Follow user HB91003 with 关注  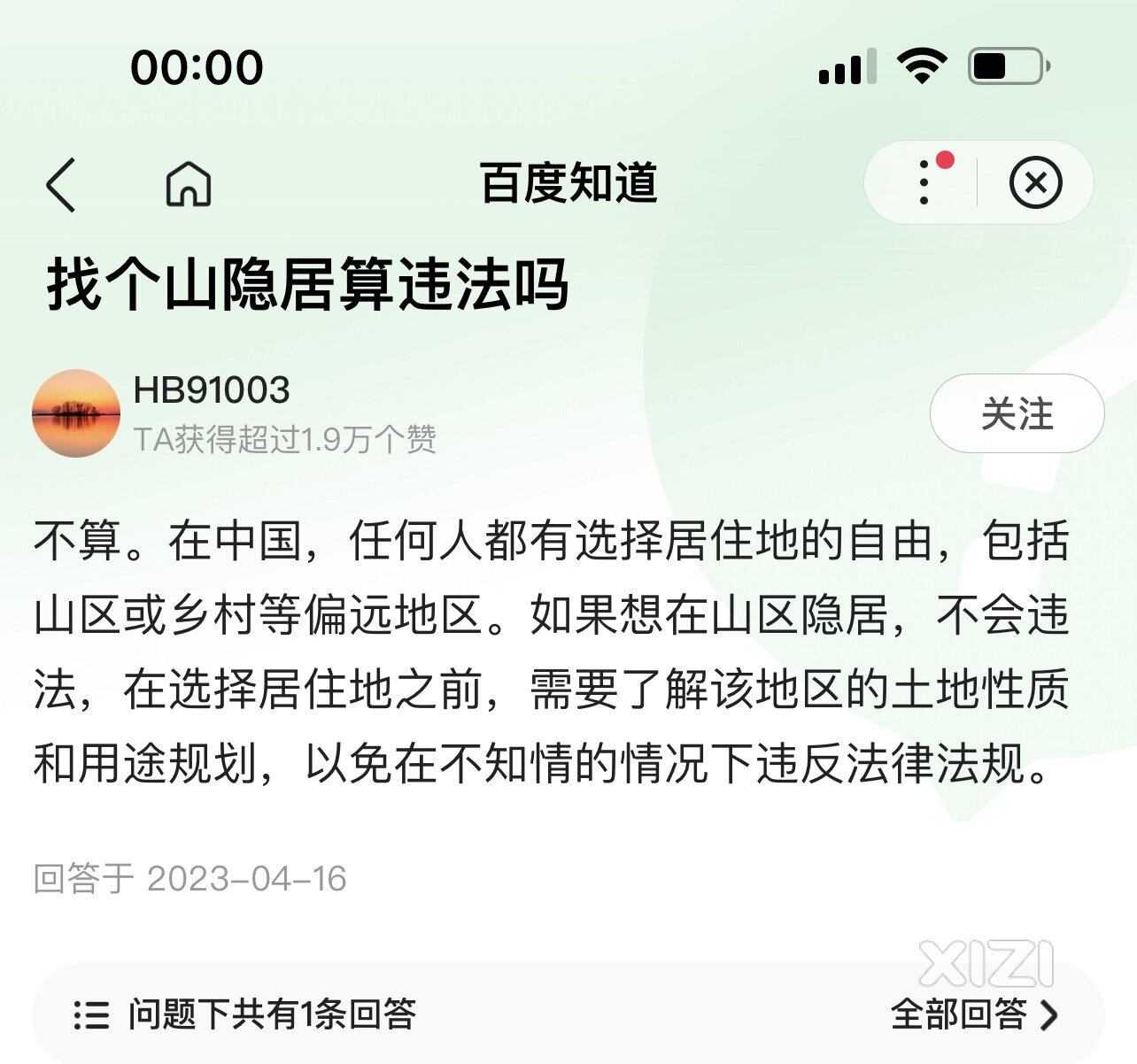click(x=1017, y=413)
